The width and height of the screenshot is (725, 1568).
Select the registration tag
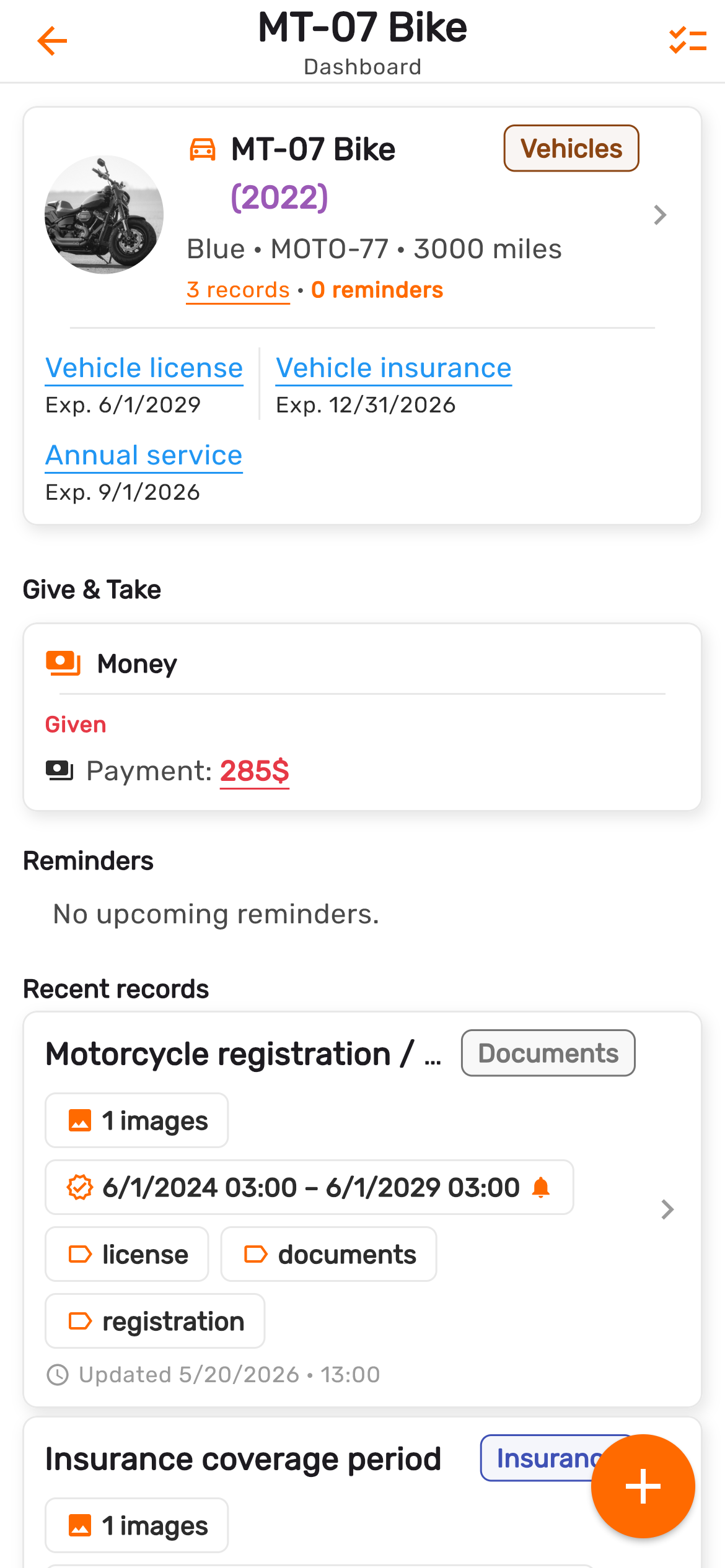coord(155,1321)
